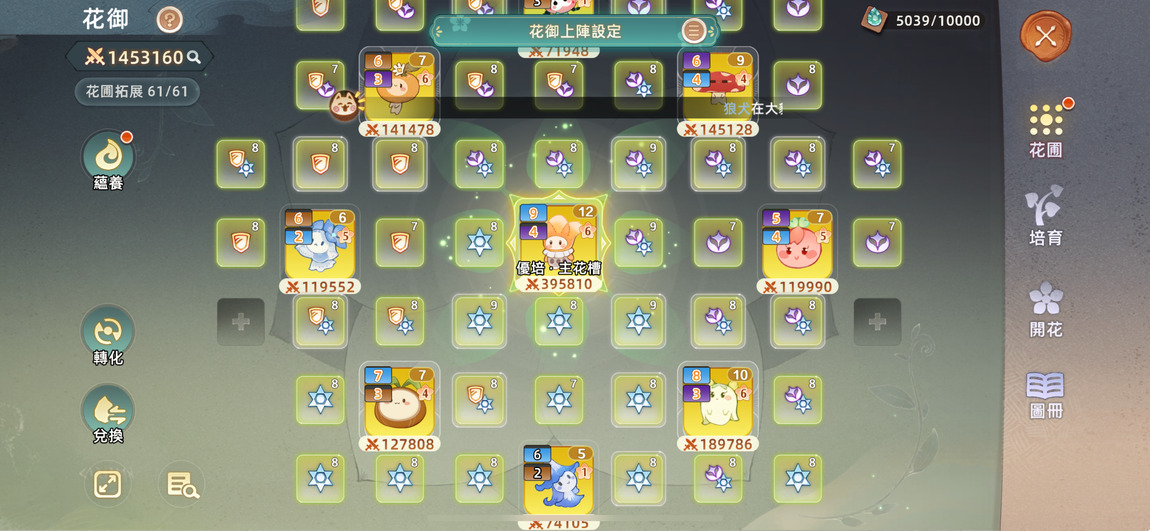Close the 花御 screen
This screenshot has height=531, width=1150.
tap(1045, 37)
